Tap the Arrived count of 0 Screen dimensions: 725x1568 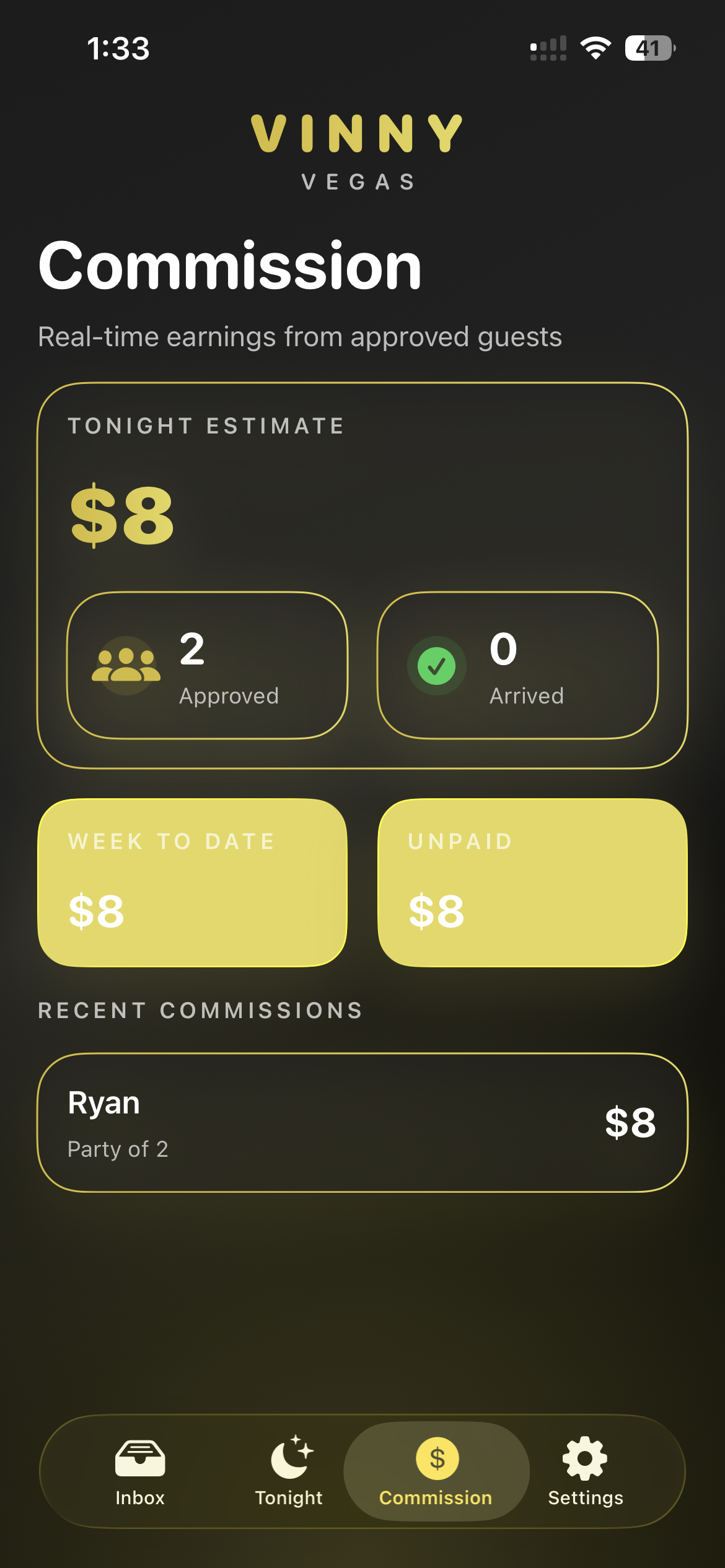click(503, 650)
